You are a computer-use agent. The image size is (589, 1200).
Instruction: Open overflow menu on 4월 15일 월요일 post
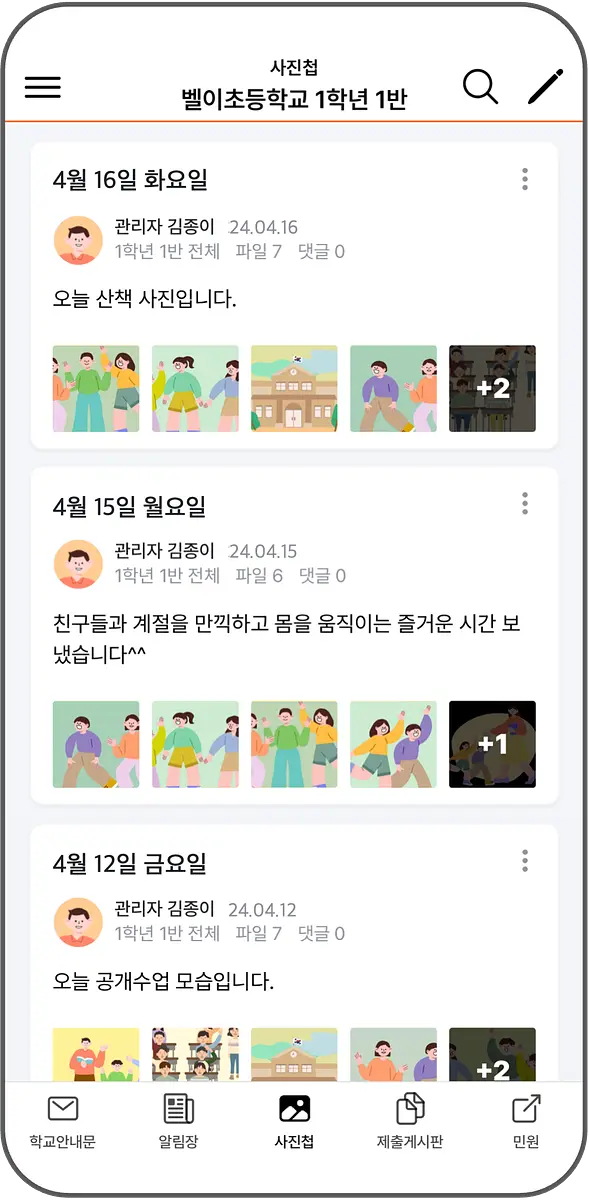pyautogui.click(x=525, y=504)
